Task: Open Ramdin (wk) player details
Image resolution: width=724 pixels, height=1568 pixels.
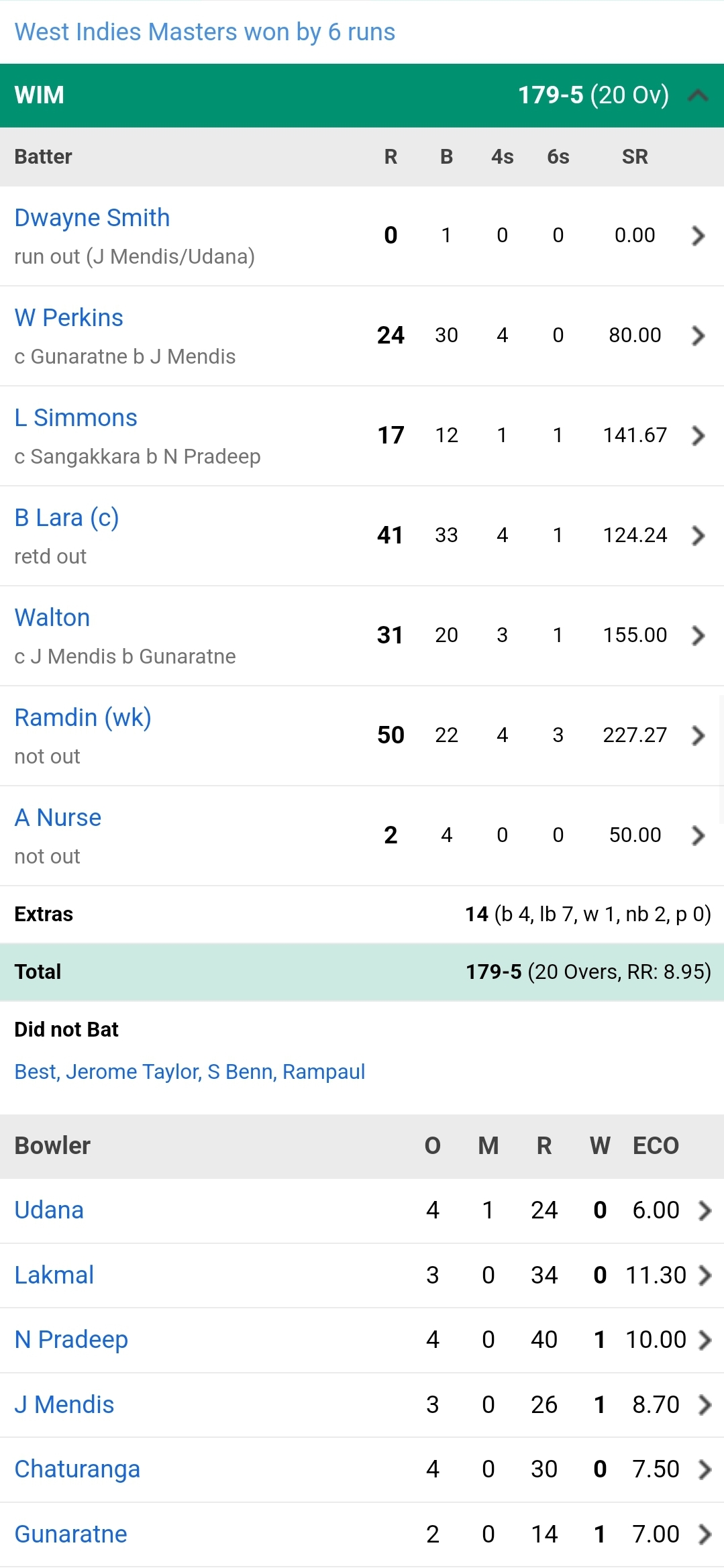Action: point(83,718)
